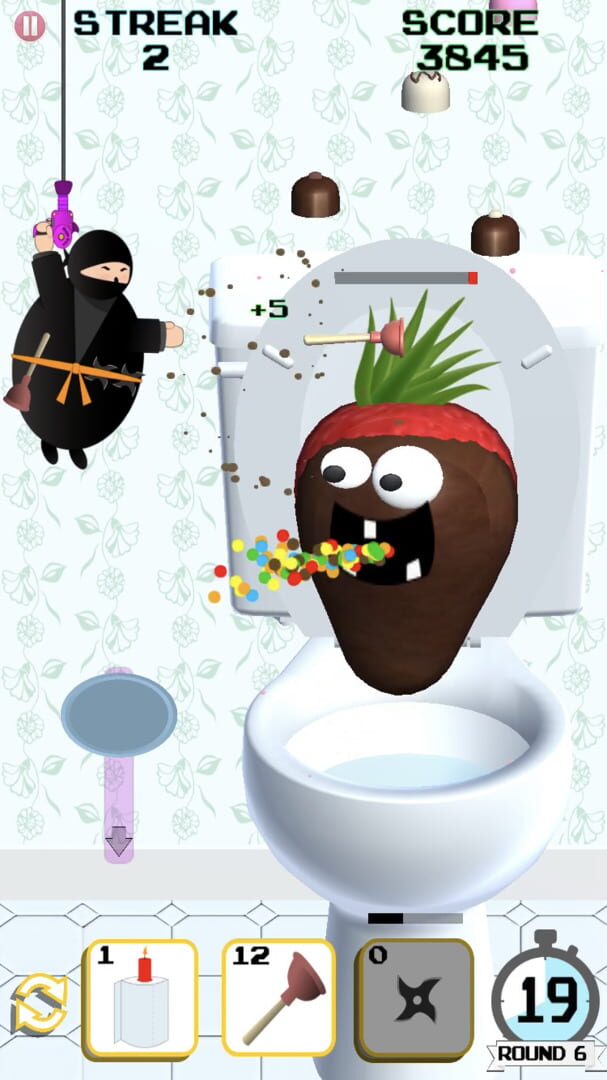607x1080 pixels.
Task: Select the plunger weapon
Action: (278, 998)
